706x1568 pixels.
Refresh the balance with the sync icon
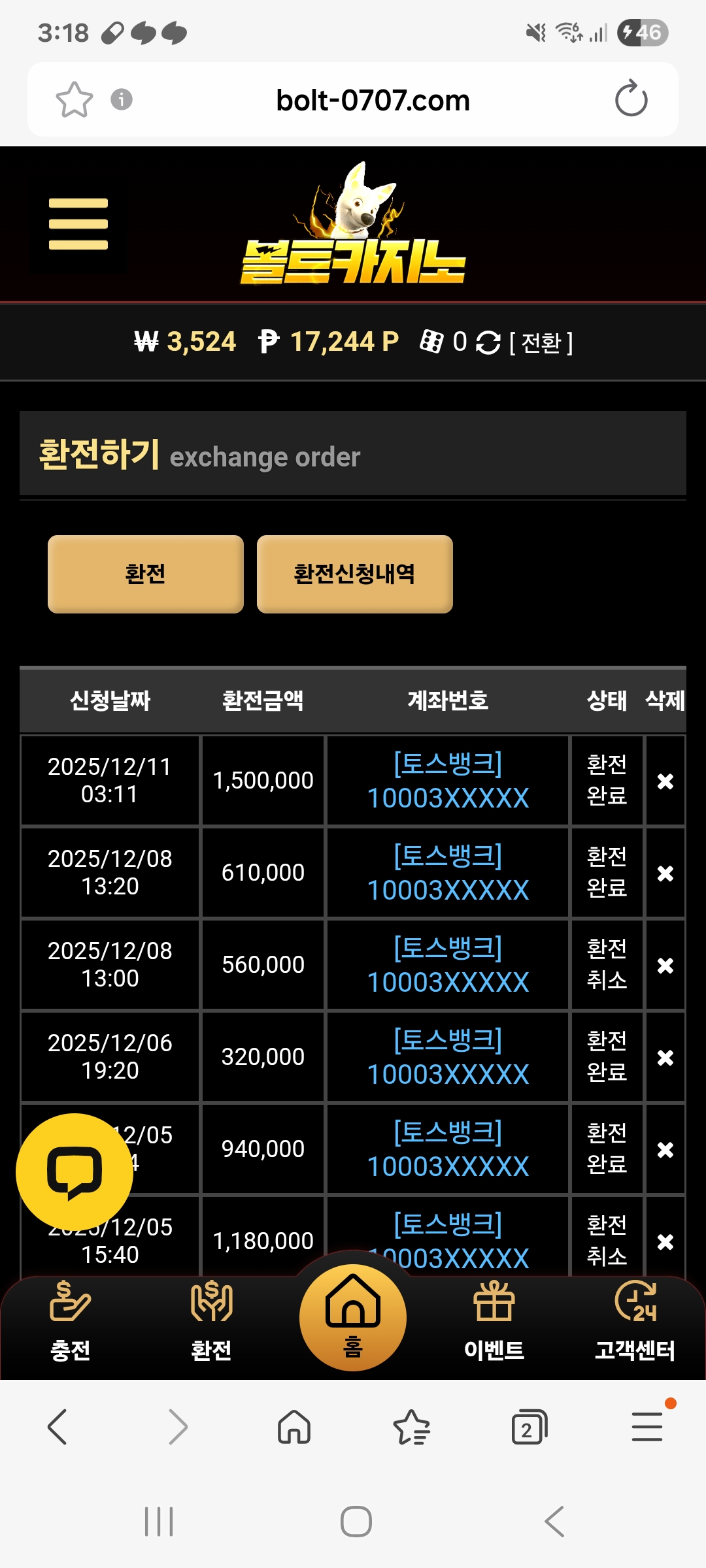pos(488,342)
